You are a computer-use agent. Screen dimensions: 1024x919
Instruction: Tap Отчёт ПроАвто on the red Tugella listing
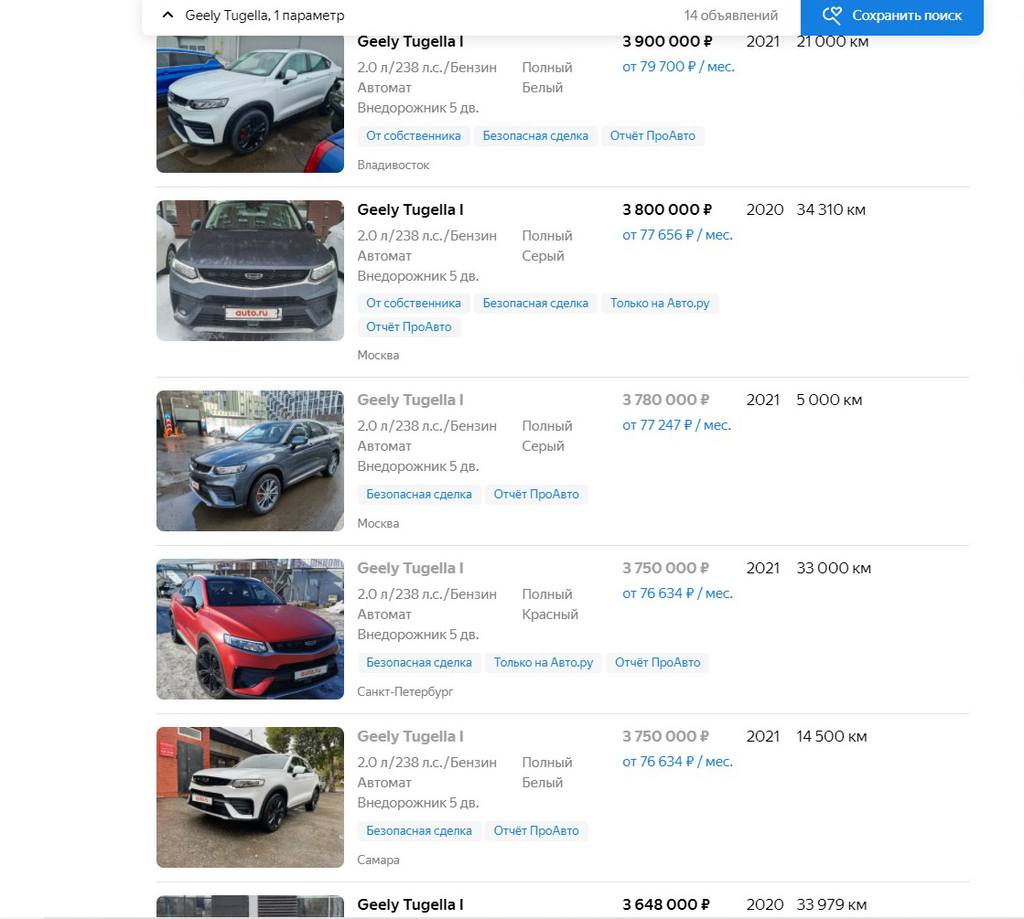click(x=657, y=662)
